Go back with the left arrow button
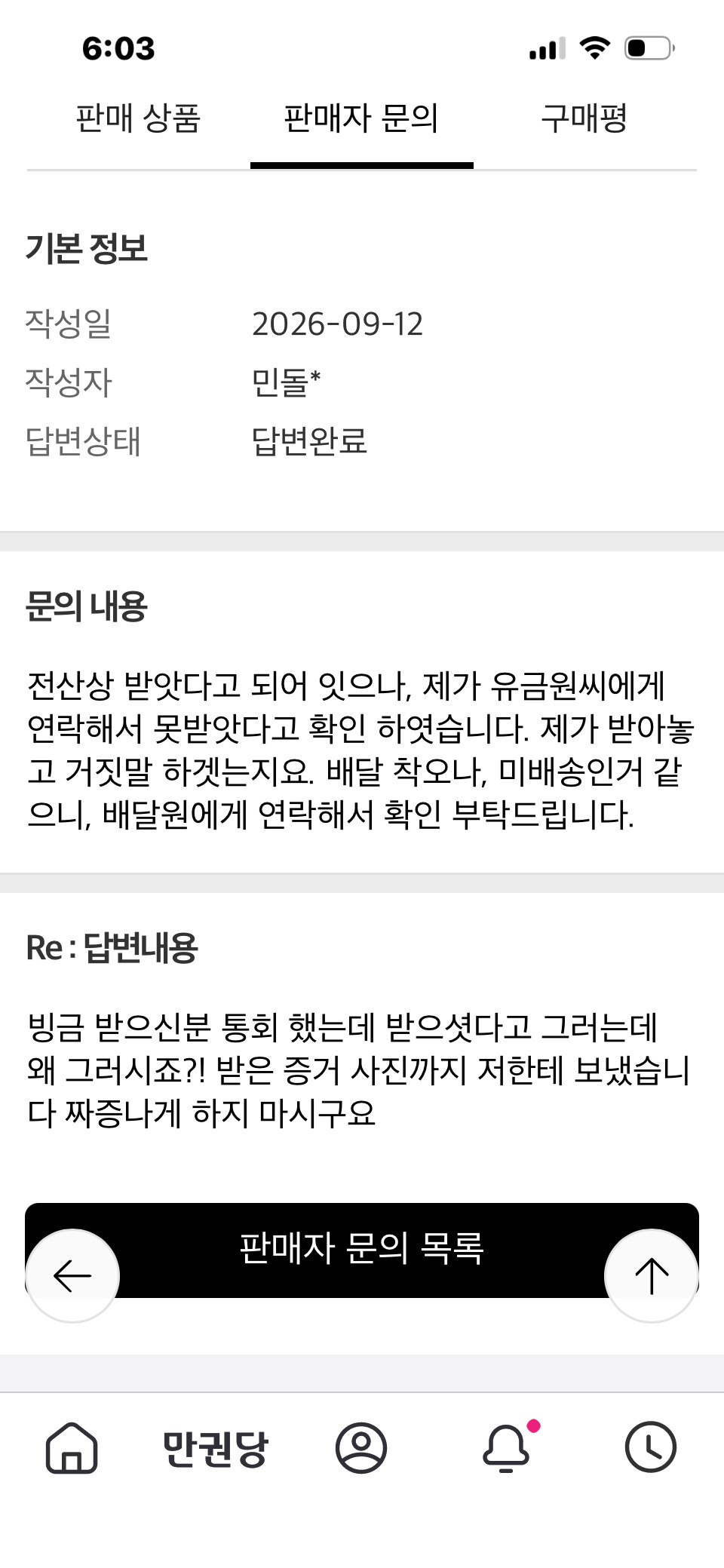 [72, 1275]
